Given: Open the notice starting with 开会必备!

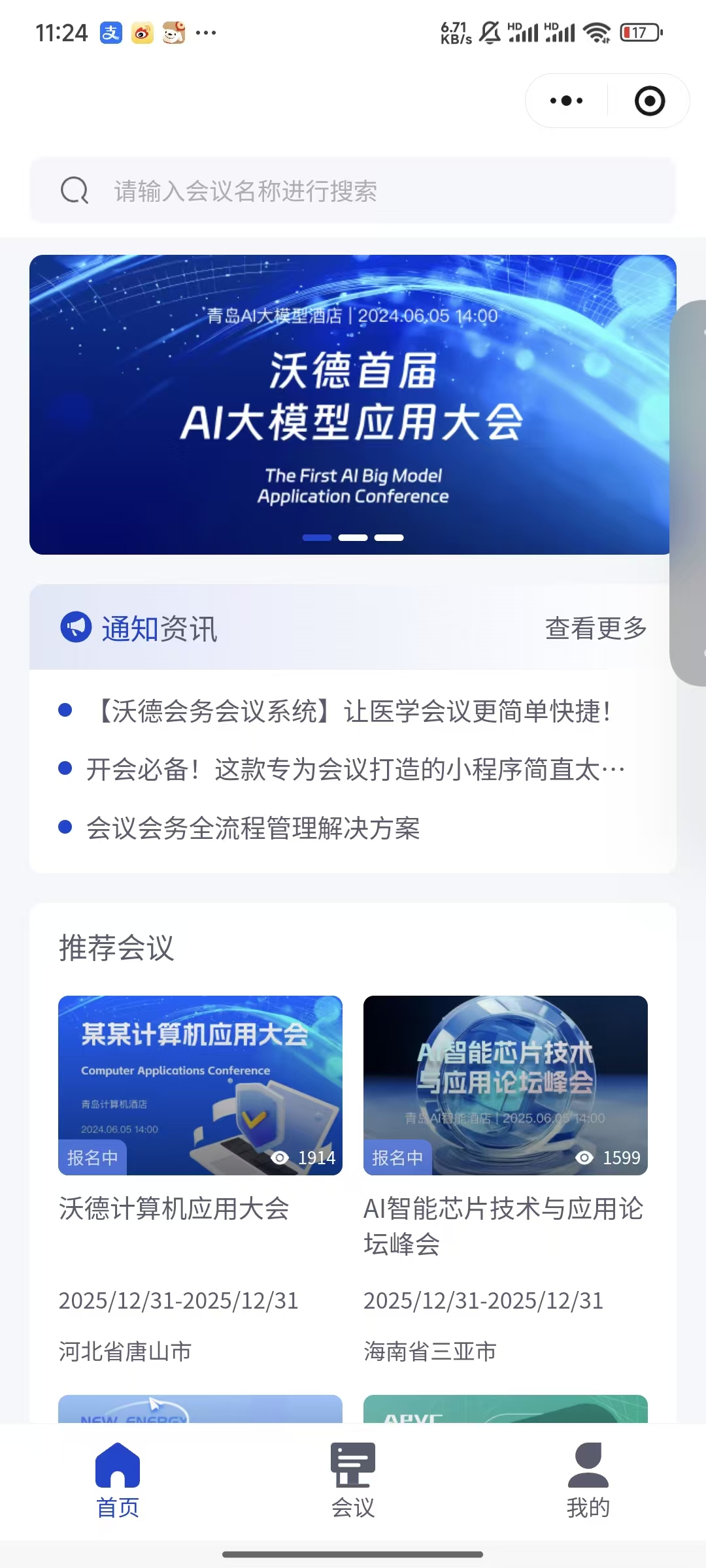Looking at the screenshot, I should pos(354,770).
